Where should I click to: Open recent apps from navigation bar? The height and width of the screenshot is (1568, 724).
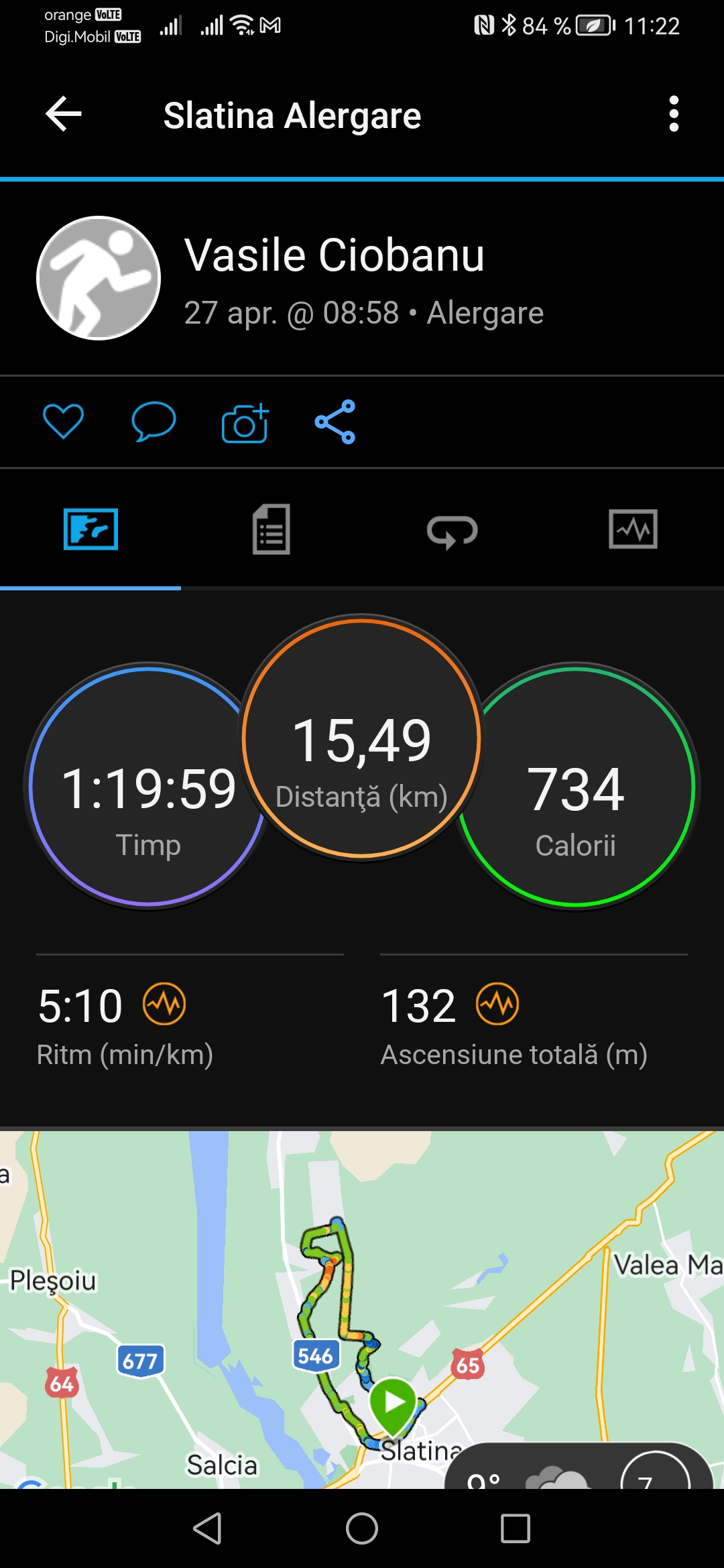(x=516, y=1528)
